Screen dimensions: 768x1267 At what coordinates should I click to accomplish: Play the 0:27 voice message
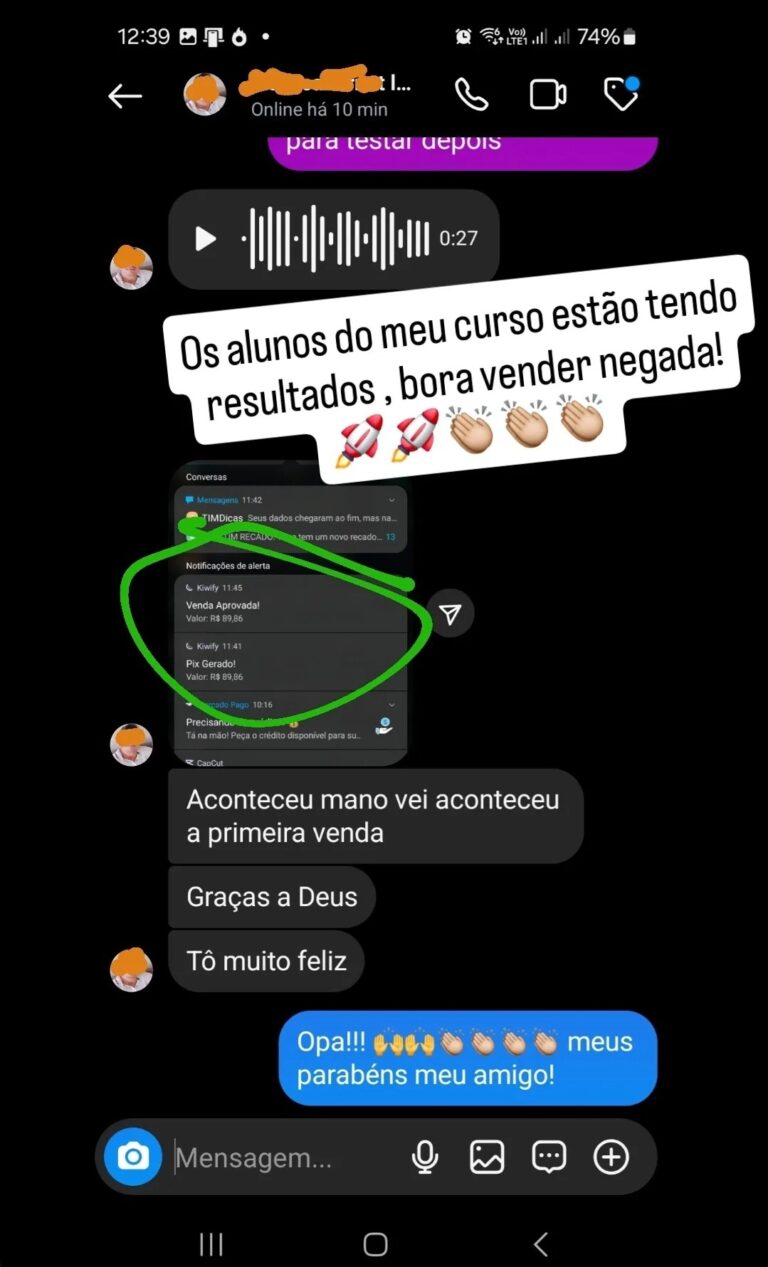(206, 238)
